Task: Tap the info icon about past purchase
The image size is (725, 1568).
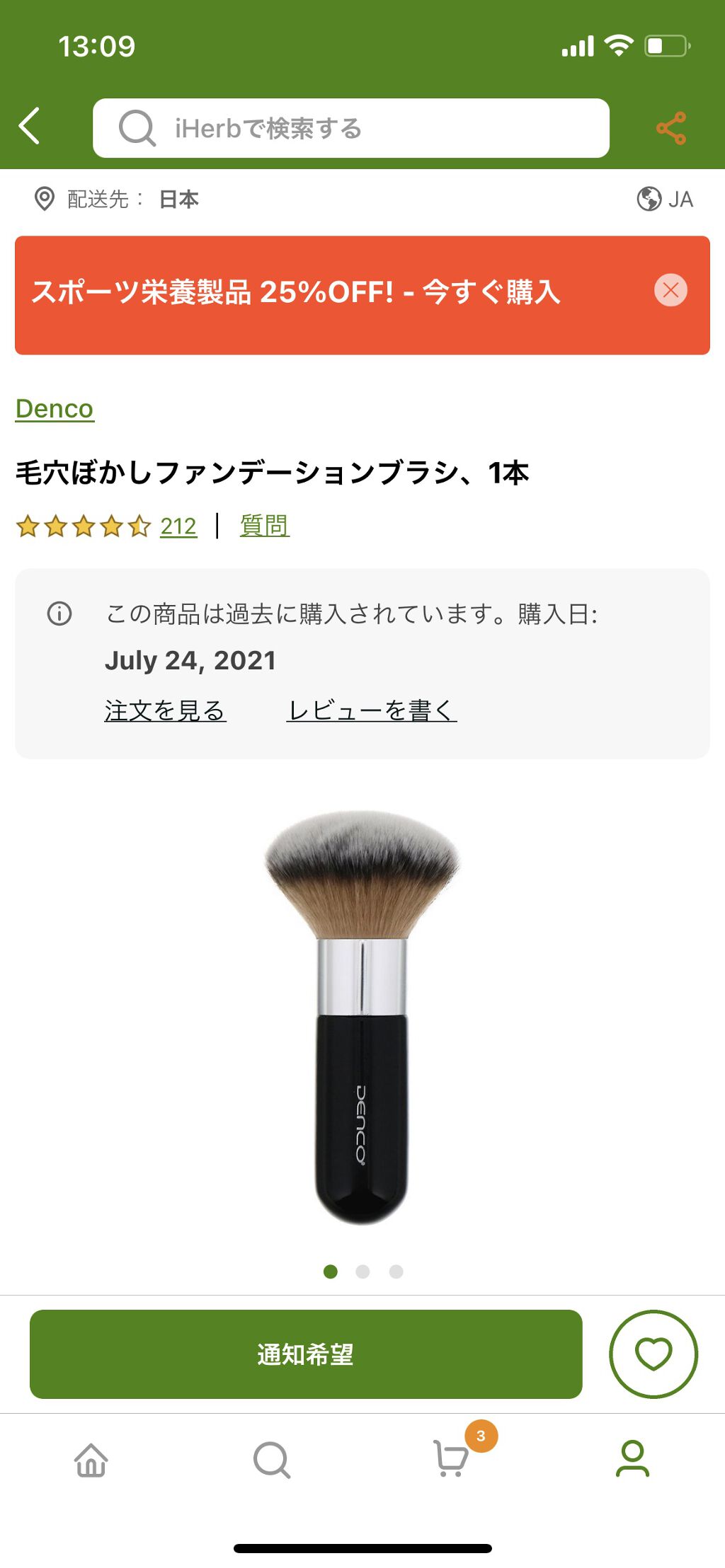Action: (61, 615)
